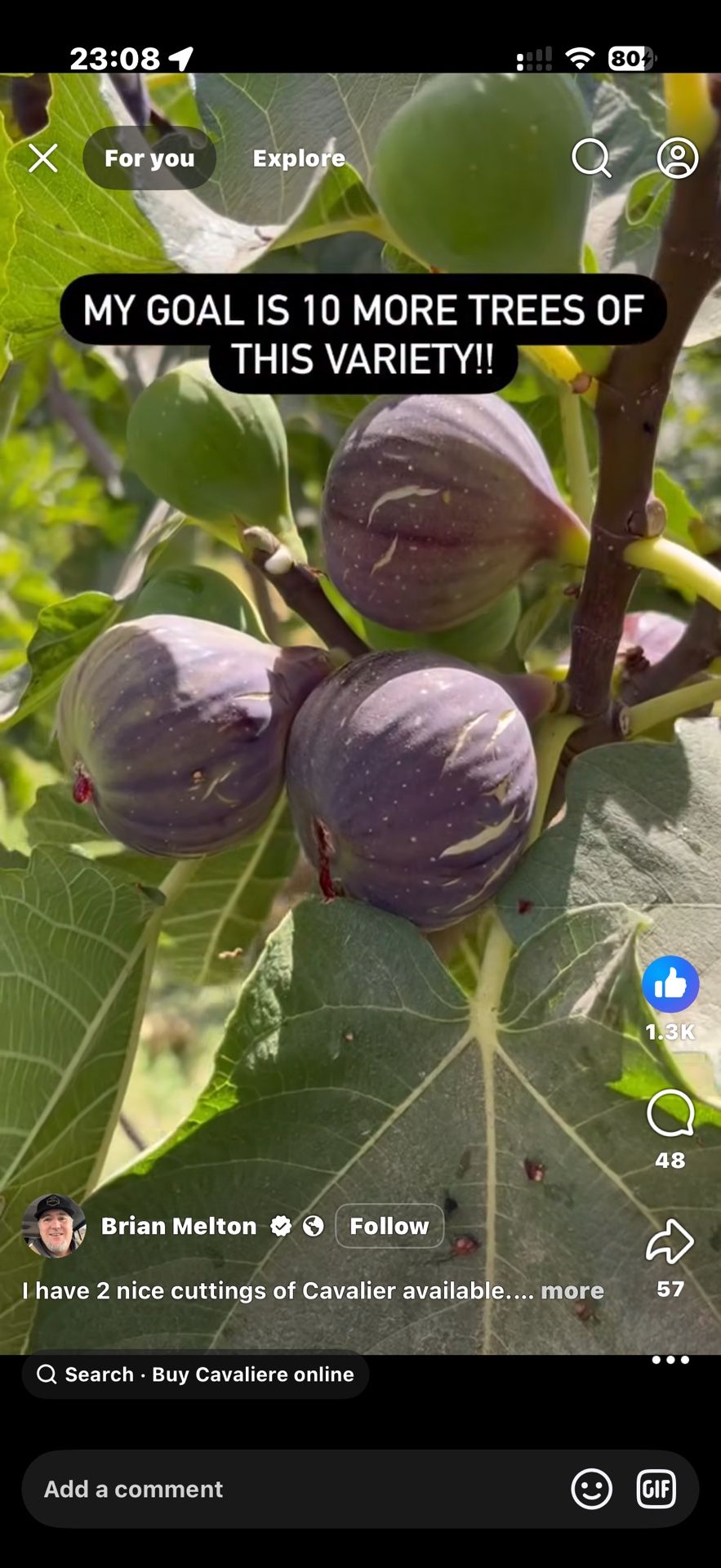Open the smiley emoji picker

(591, 1488)
